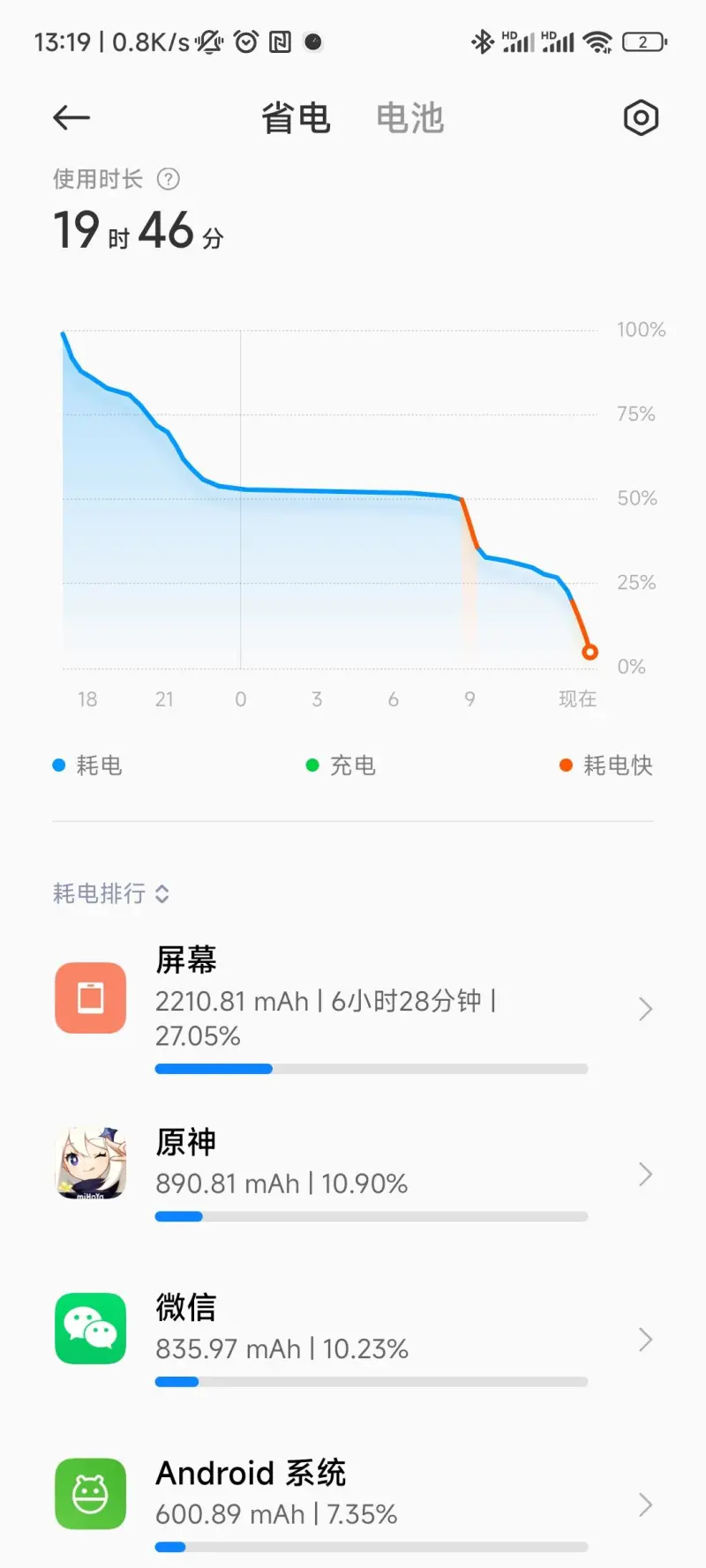Go back using the top-left arrow
This screenshot has height=1568, width=706.
coord(71,117)
